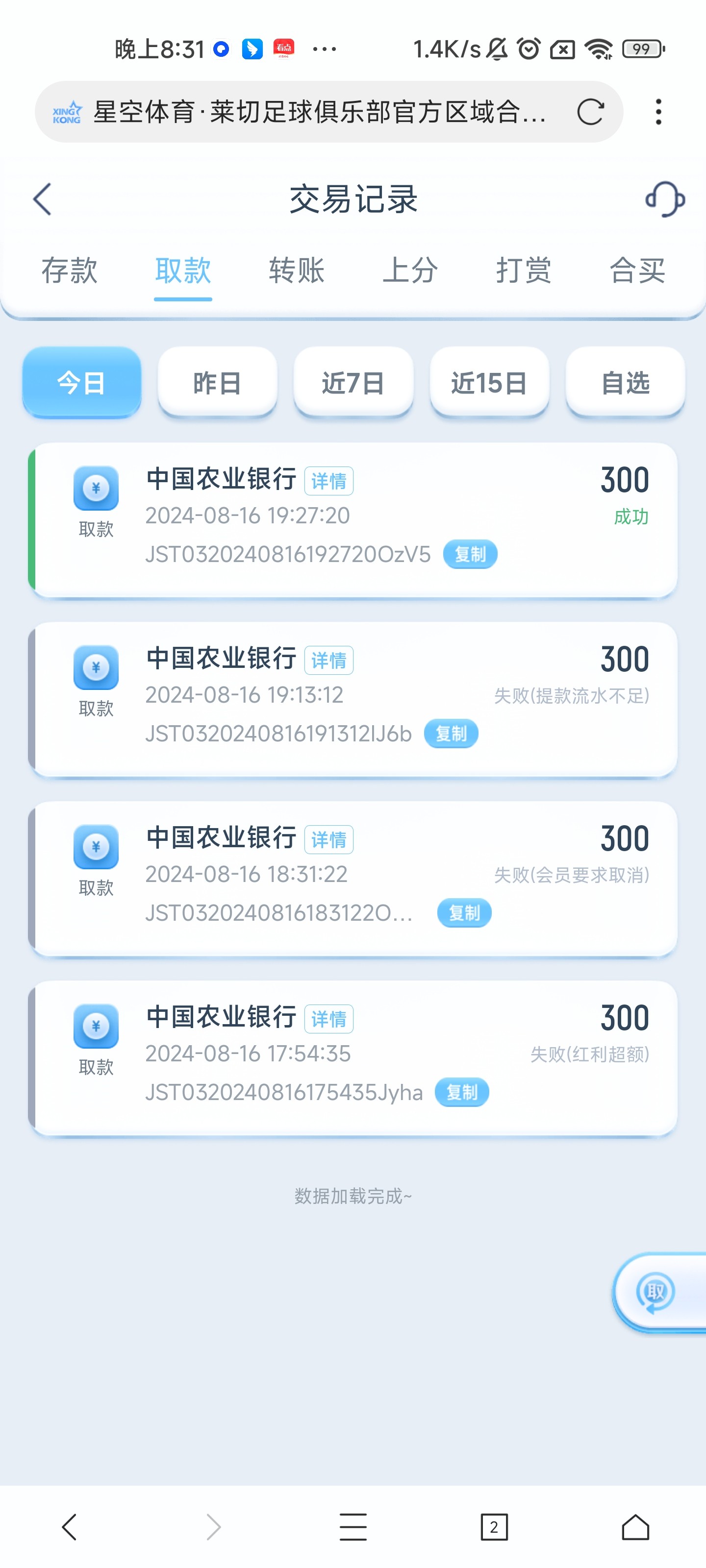Choose the 近15日 filter
This screenshot has width=706, height=1568.
click(489, 383)
